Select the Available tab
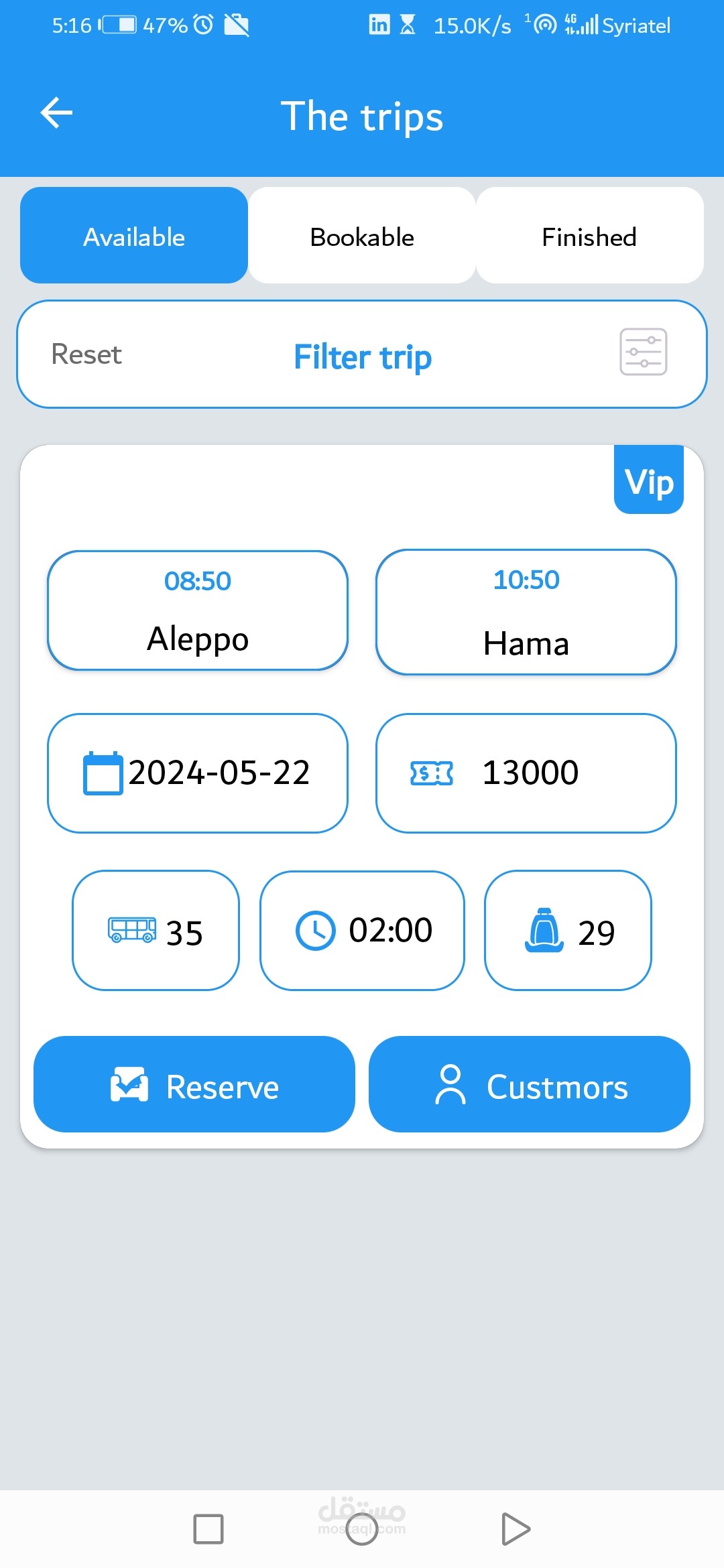The height and width of the screenshot is (1568, 724). point(134,235)
